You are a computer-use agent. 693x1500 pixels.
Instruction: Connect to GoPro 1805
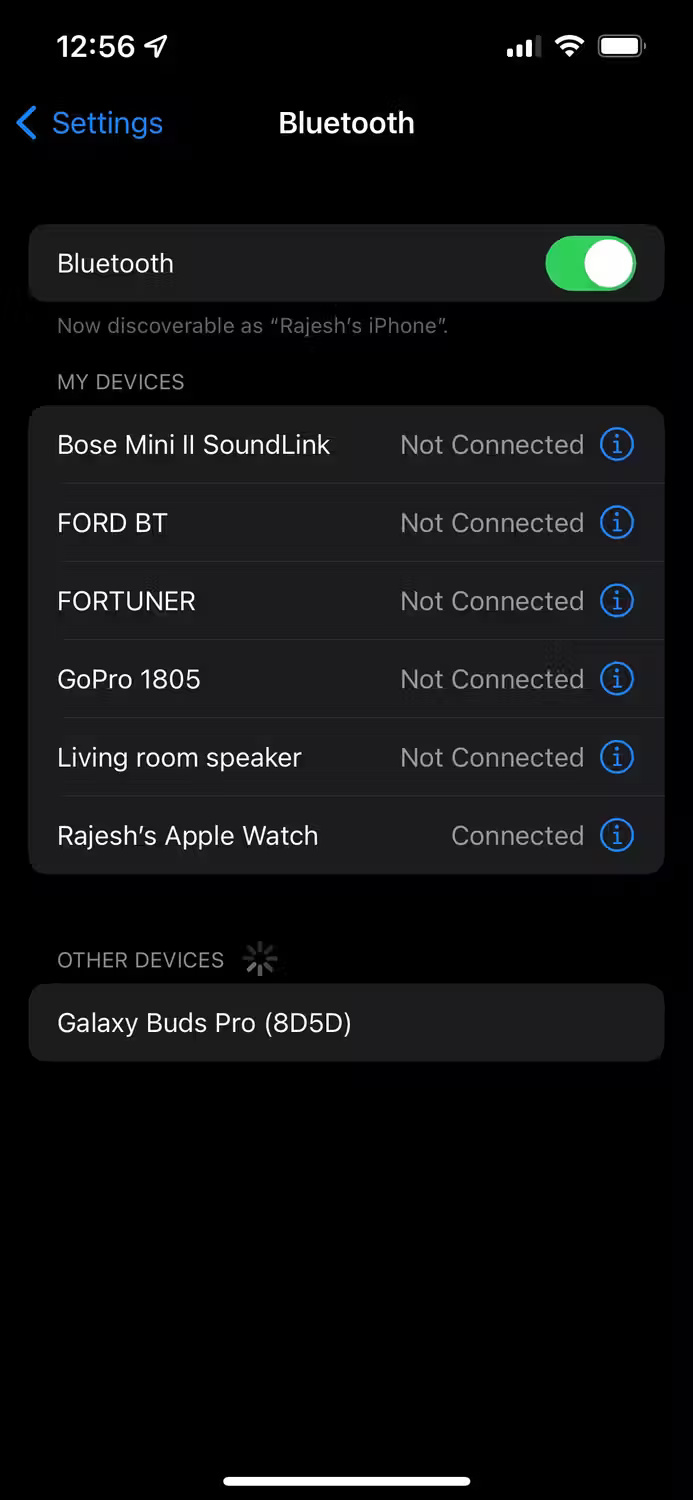346,679
